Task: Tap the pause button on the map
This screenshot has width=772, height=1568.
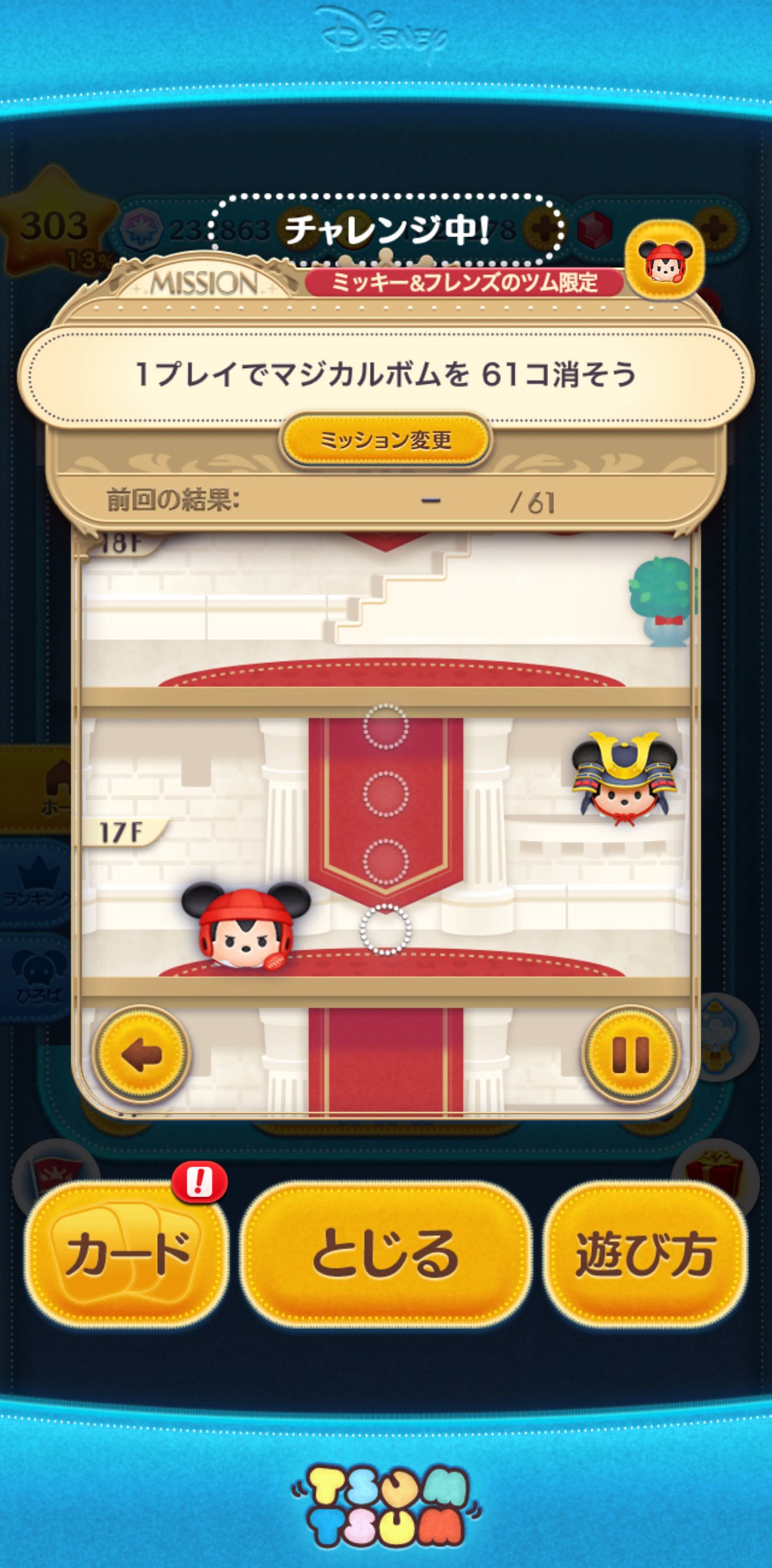Action: point(630,1055)
